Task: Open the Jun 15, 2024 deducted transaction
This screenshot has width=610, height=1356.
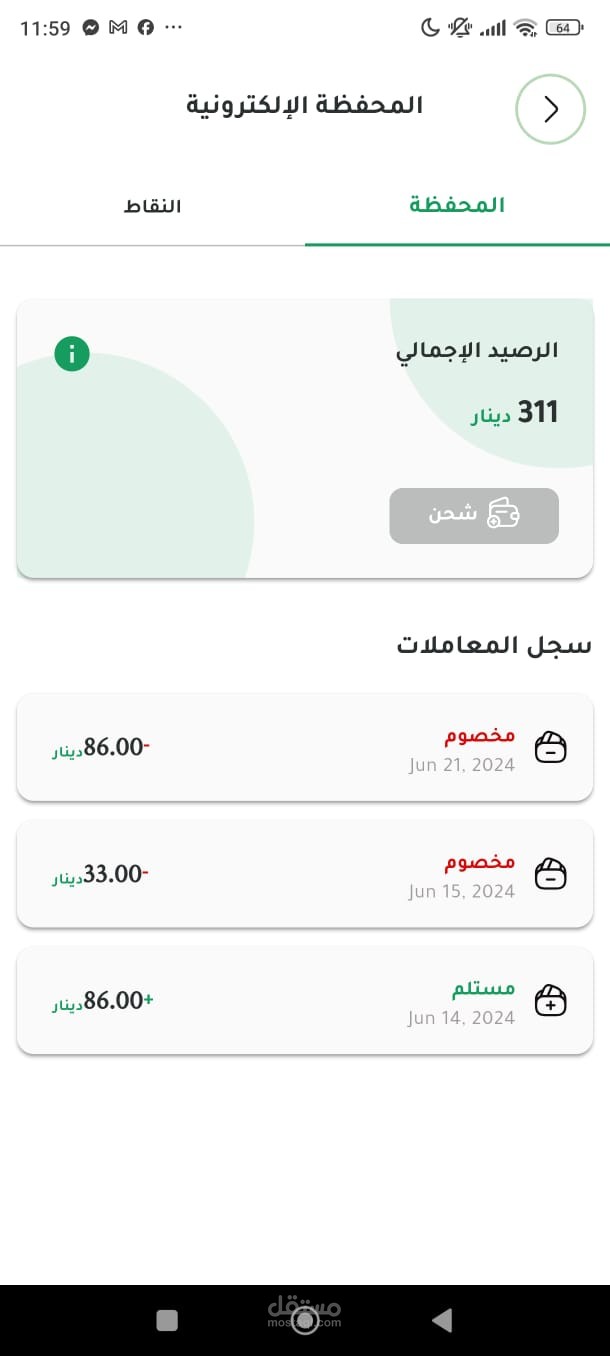Action: [x=305, y=874]
